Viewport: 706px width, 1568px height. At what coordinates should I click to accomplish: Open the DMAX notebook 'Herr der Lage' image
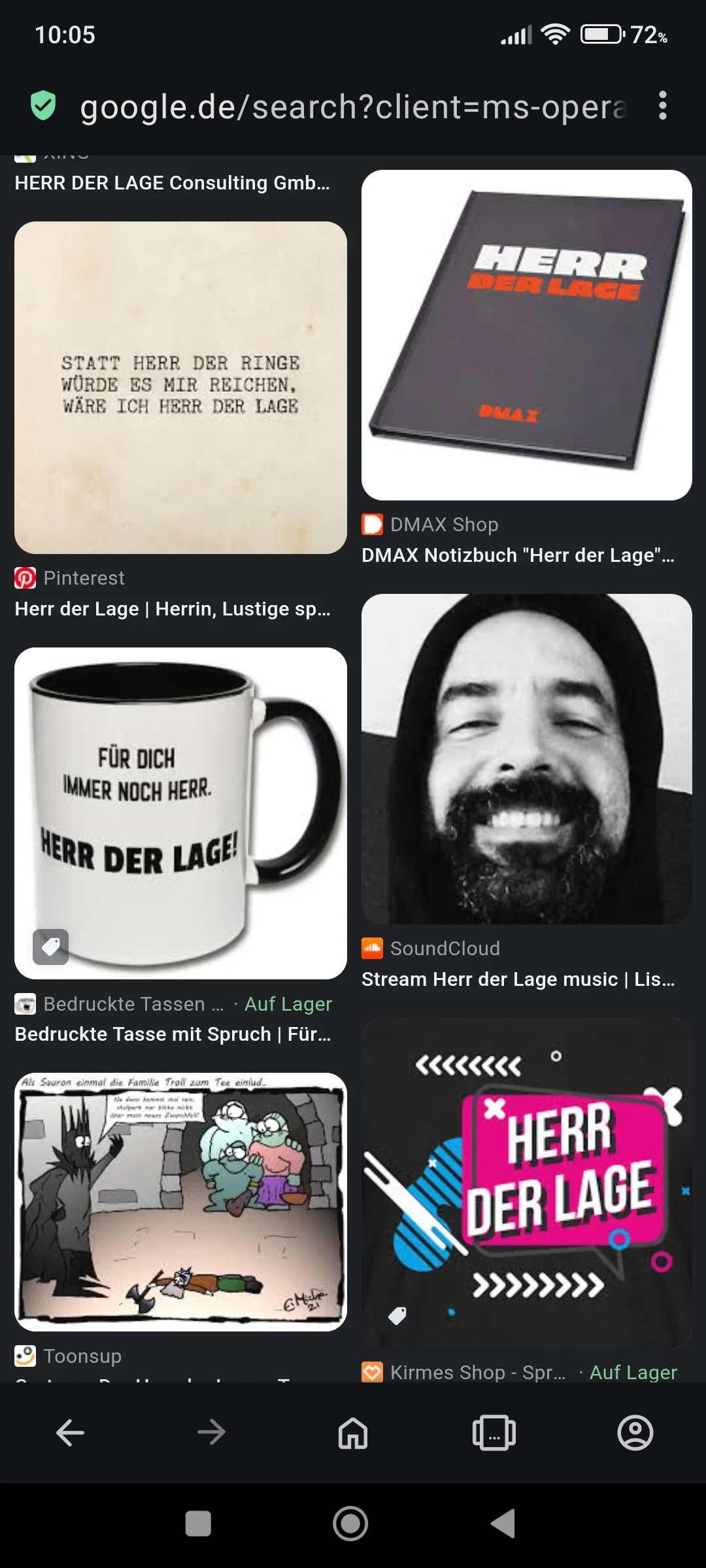coord(527,335)
